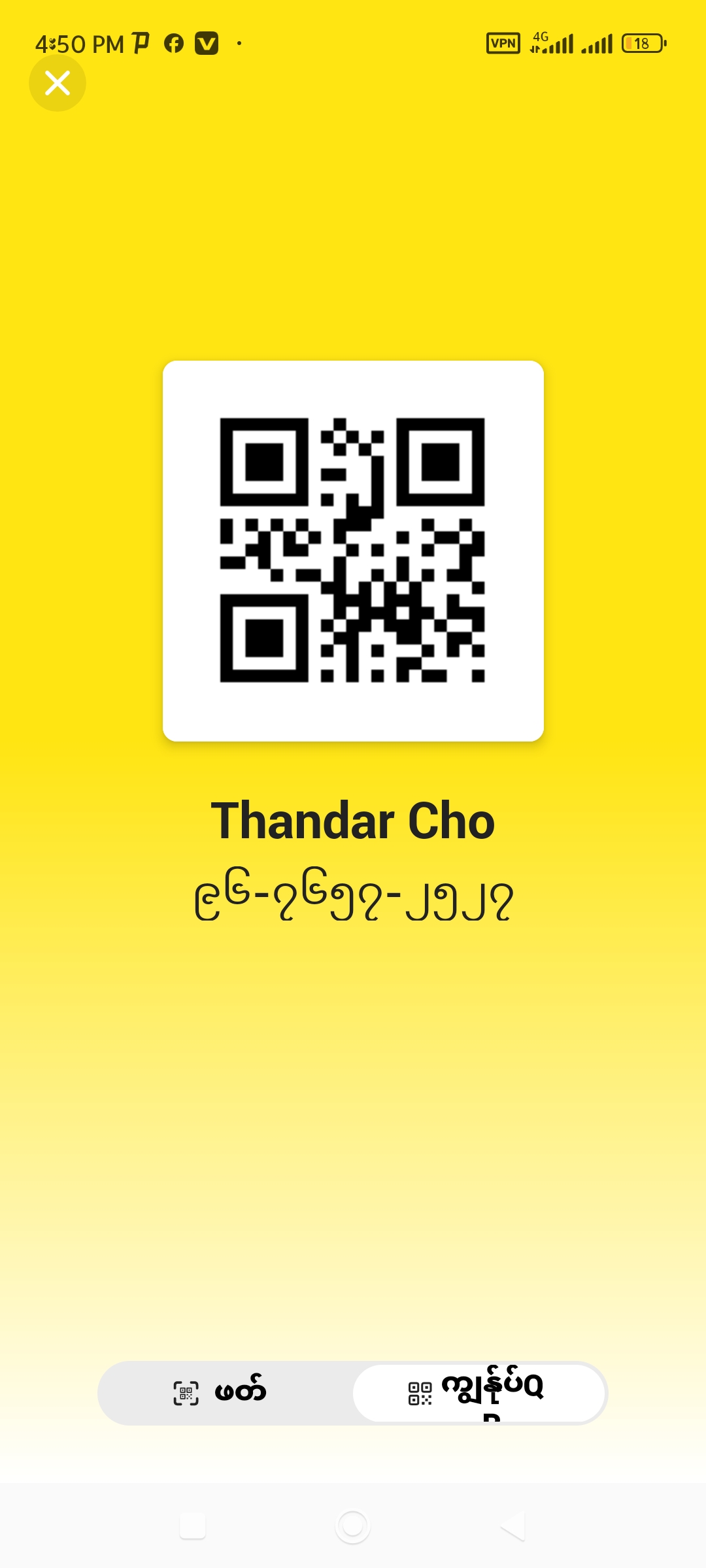
Task: Go back with the system back button
Action: pyautogui.click(x=513, y=1526)
